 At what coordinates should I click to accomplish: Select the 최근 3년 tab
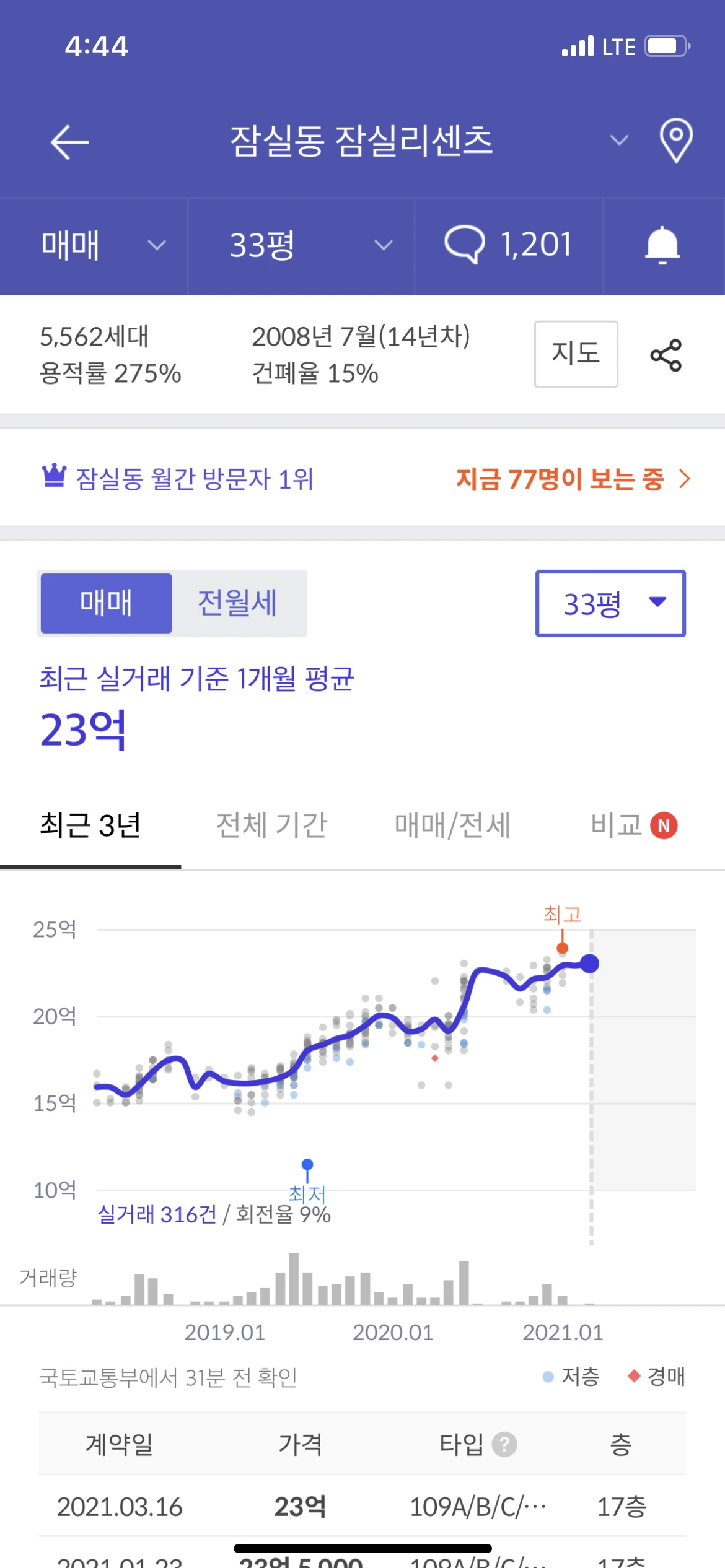click(90, 825)
